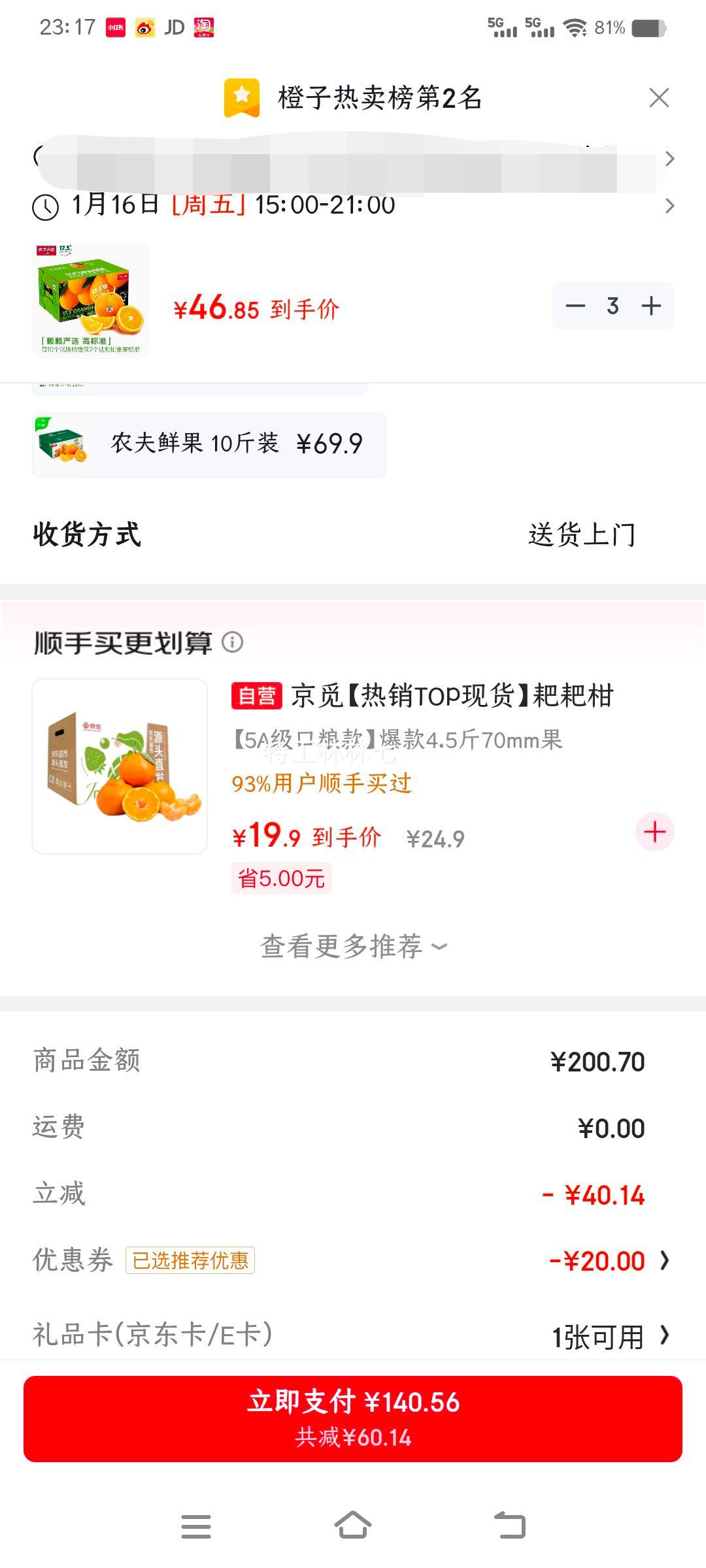The image size is (706, 1568).
Task: Tap the red plus to add 耙耙柑
Action: click(654, 830)
